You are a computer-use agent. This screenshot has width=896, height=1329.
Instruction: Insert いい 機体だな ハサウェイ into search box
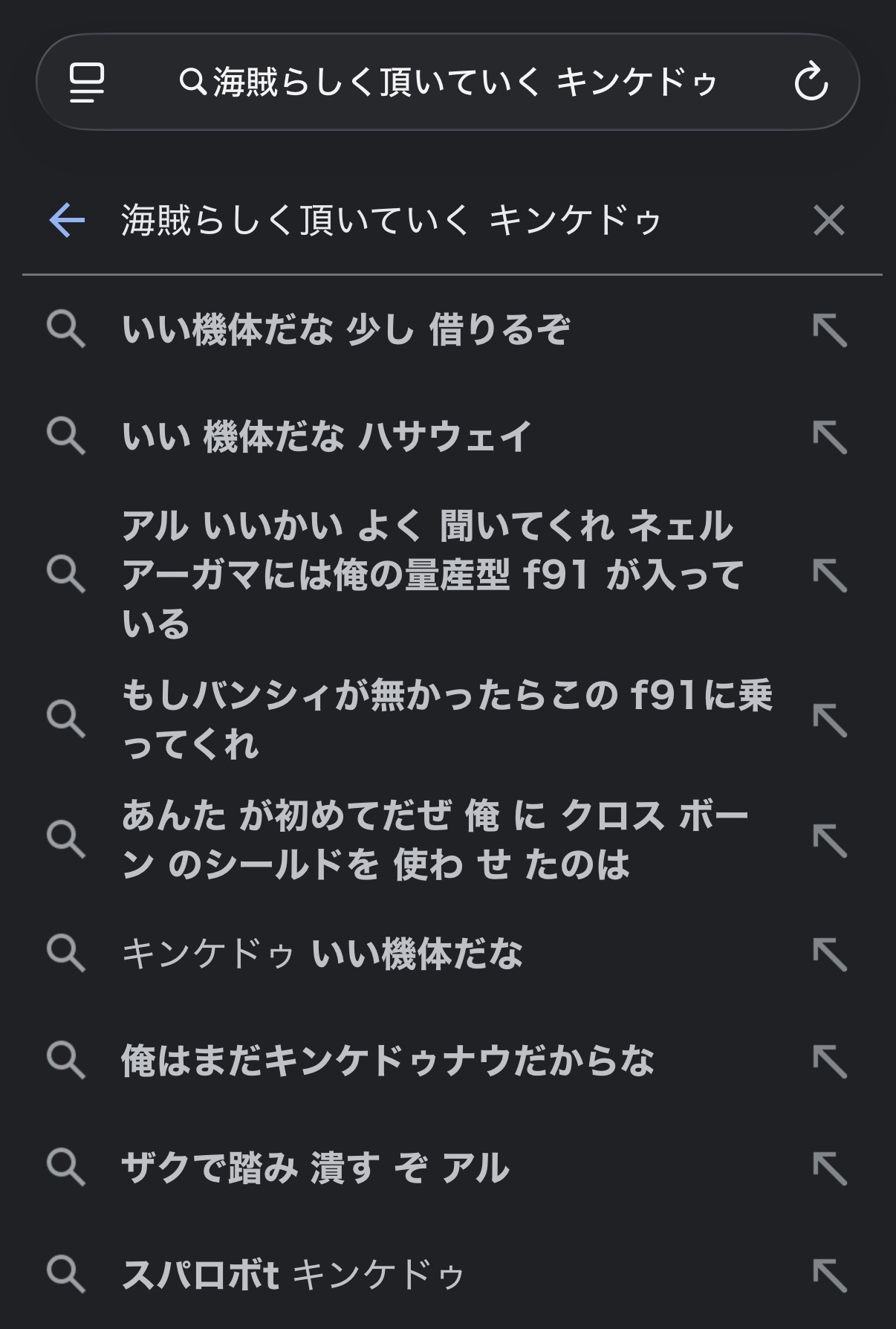(x=830, y=436)
